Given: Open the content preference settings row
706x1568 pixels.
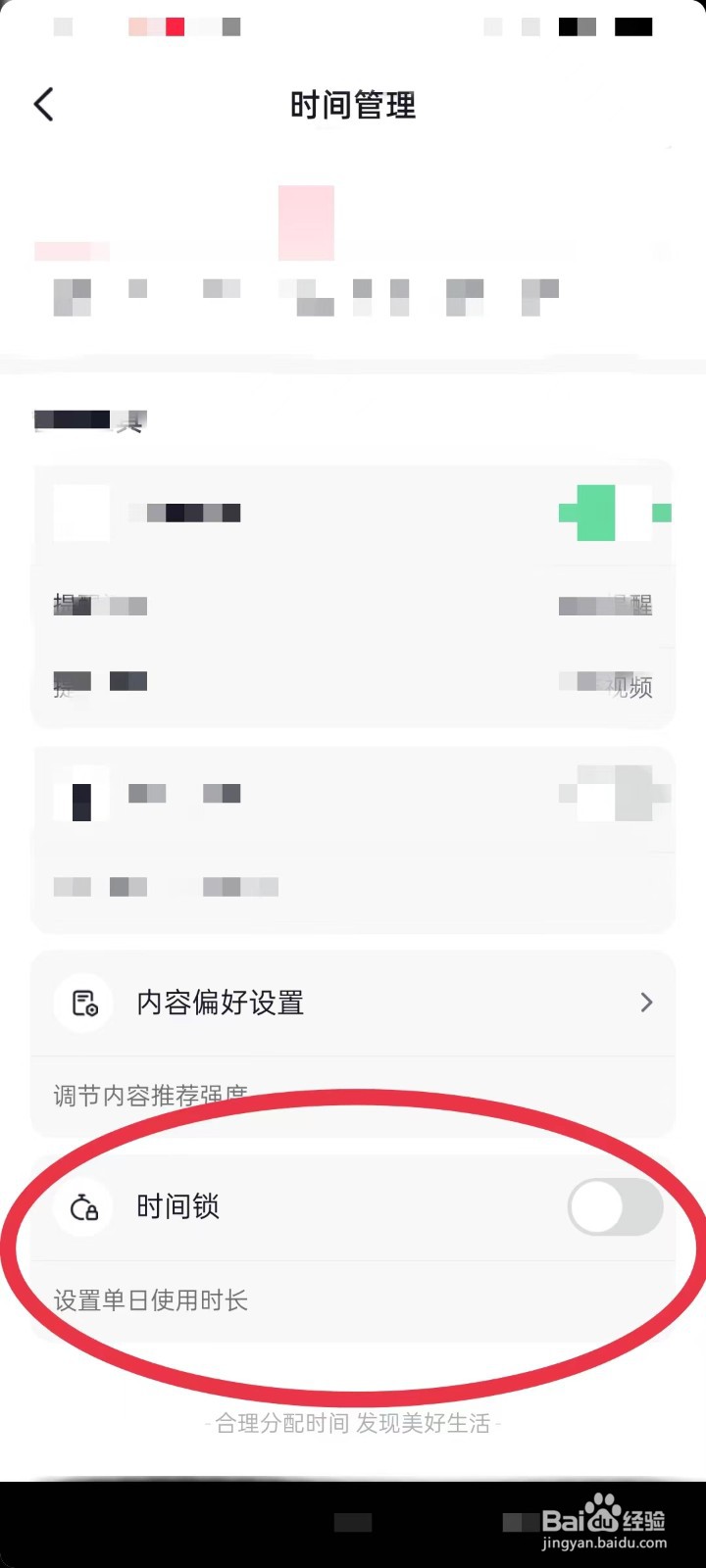Looking at the screenshot, I should 353,1003.
